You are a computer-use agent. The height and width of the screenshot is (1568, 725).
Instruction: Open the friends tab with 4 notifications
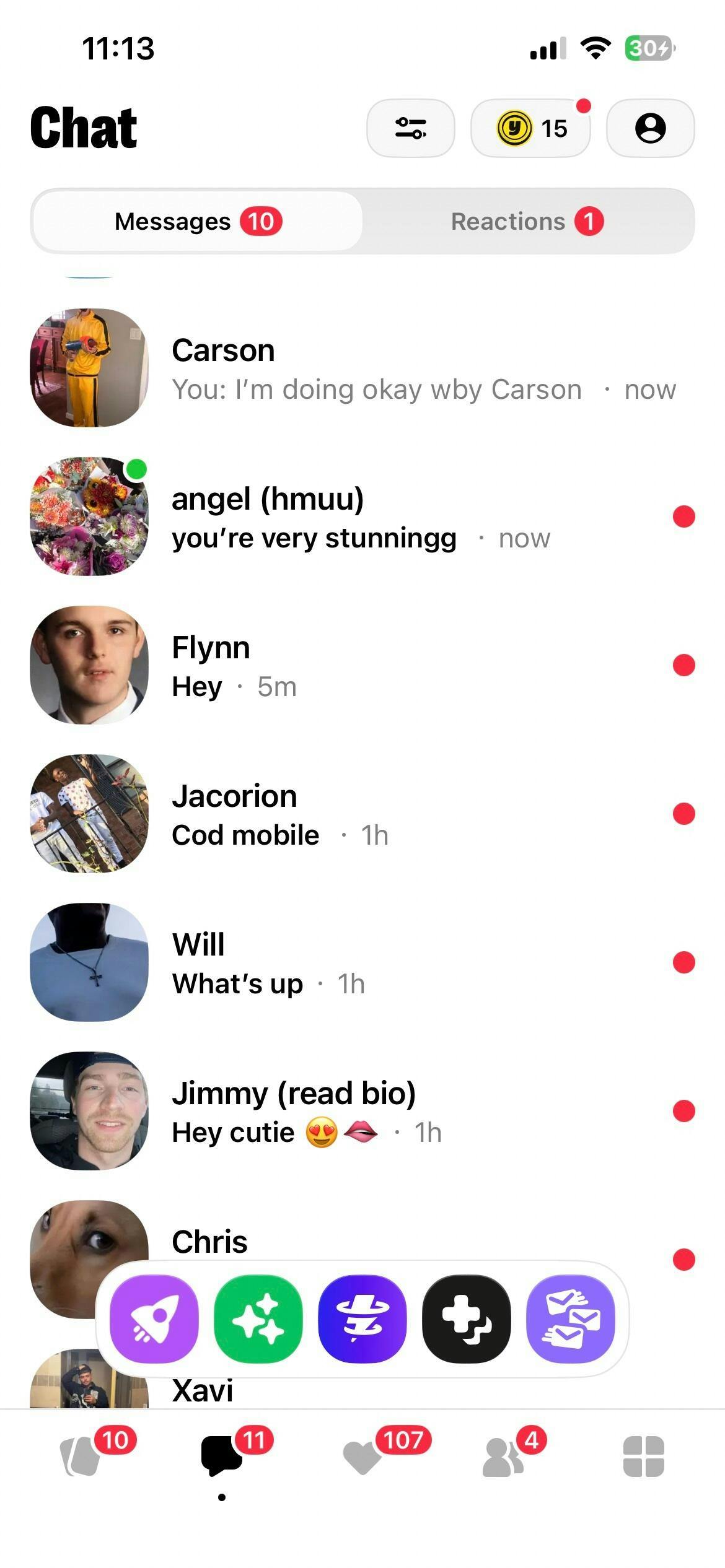pos(504,1457)
